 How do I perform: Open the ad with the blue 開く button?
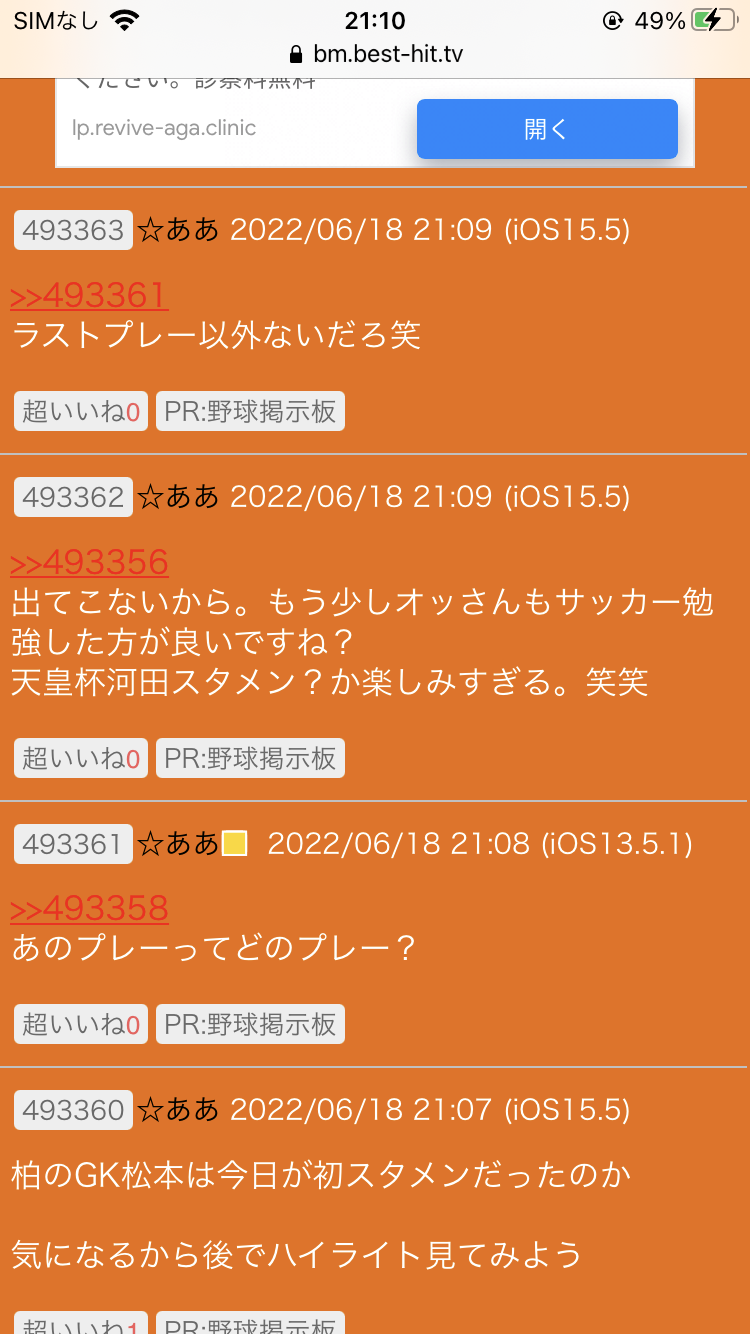[547, 129]
